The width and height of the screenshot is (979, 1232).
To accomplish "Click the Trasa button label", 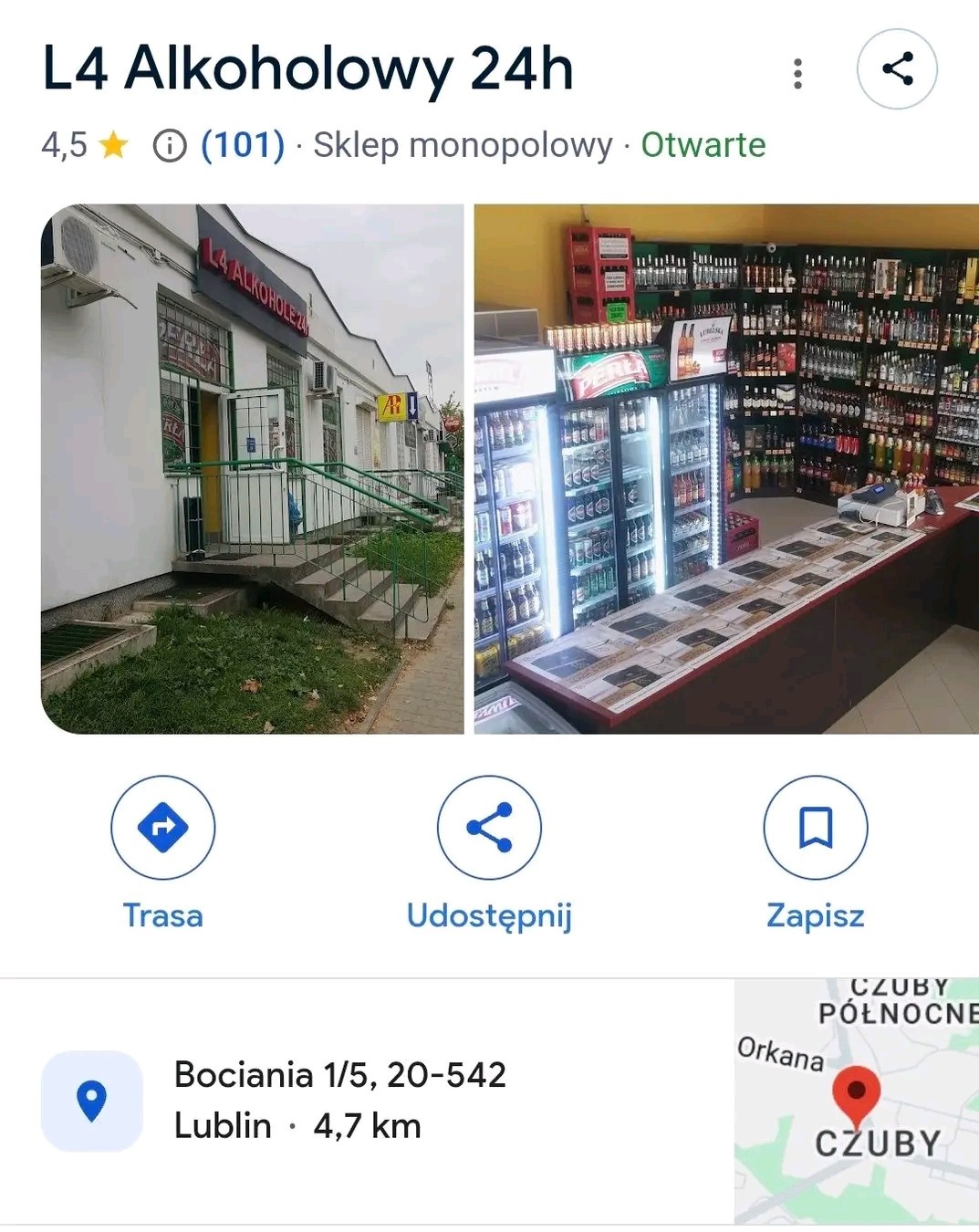I will [162, 916].
